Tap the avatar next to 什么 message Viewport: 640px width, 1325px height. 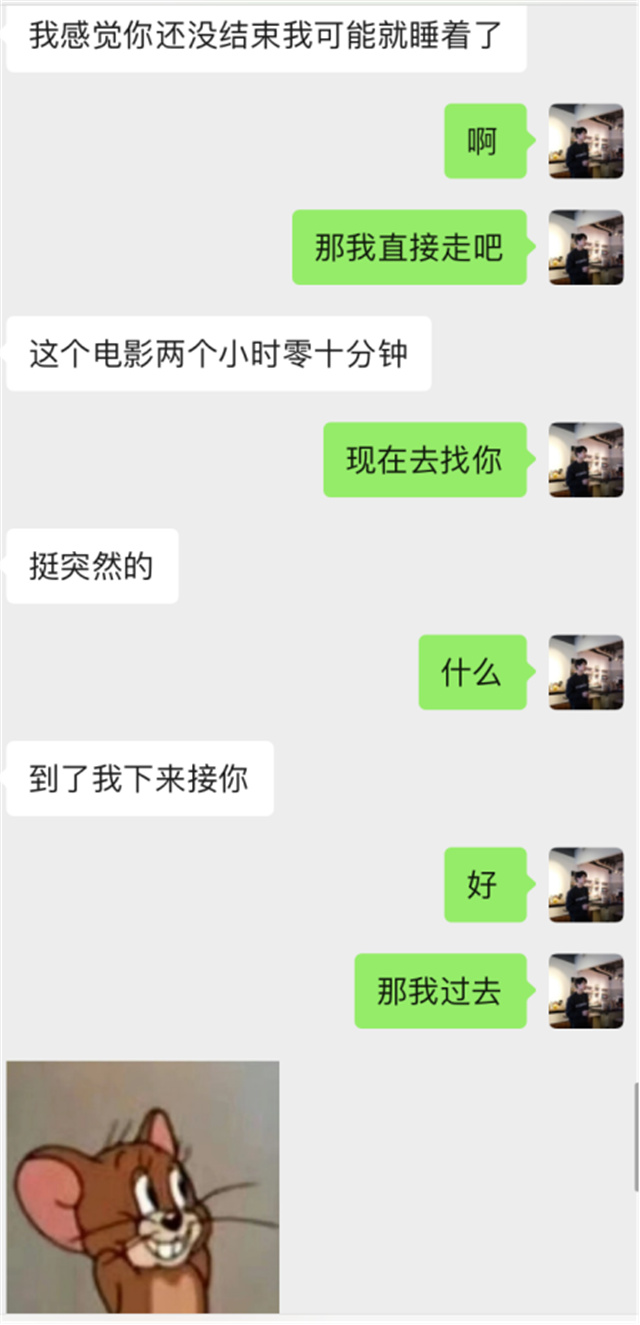tap(586, 672)
